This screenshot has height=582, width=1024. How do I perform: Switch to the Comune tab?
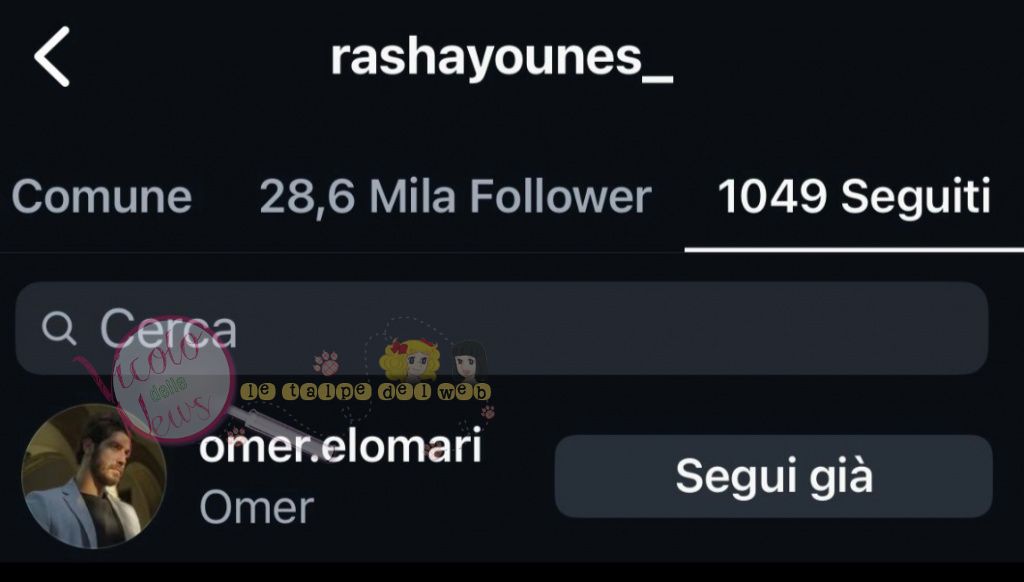pyautogui.click(x=101, y=197)
